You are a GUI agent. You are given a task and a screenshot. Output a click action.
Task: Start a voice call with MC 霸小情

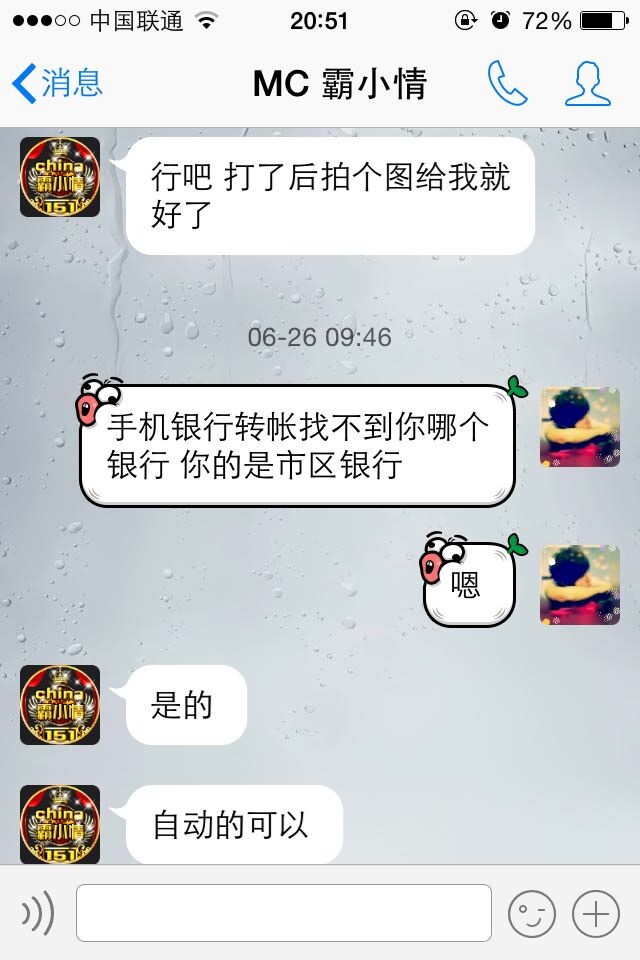(507, 84)
